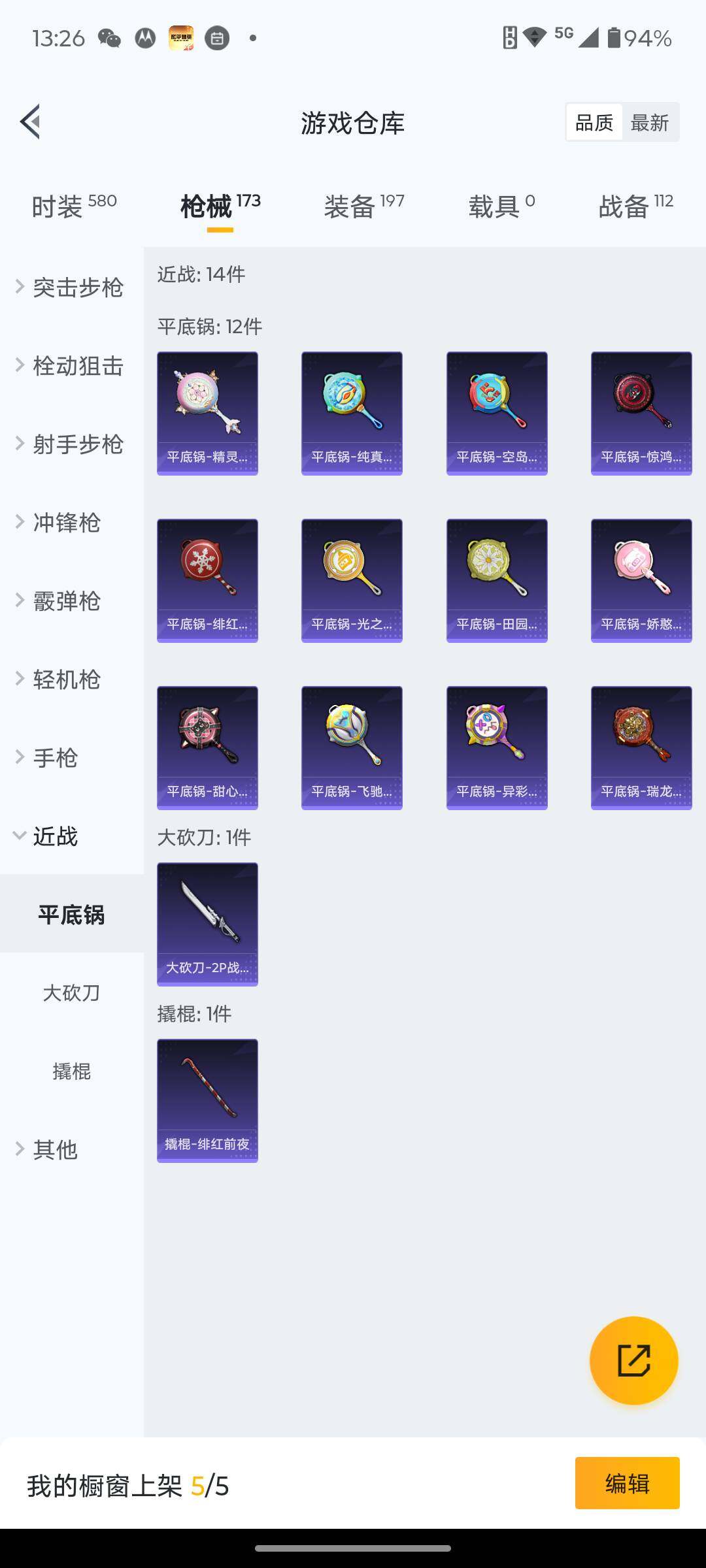706x1568 pixels.
Task: Sort warehouse by 品质
Action: [594, 122]
